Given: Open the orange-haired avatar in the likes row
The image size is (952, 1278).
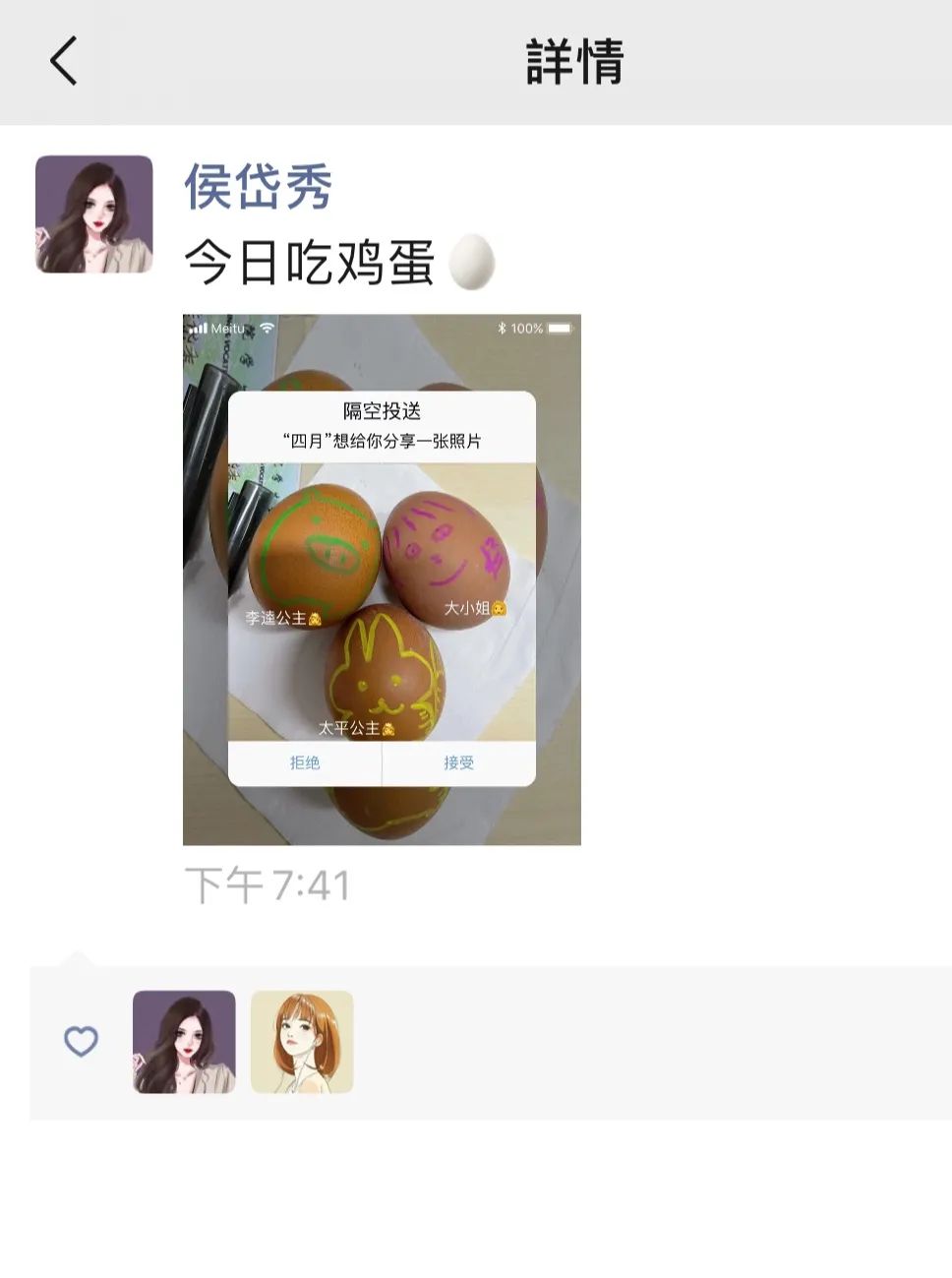Looking at the screenshot, I should pyautogui.click(x=302, y=1042).
